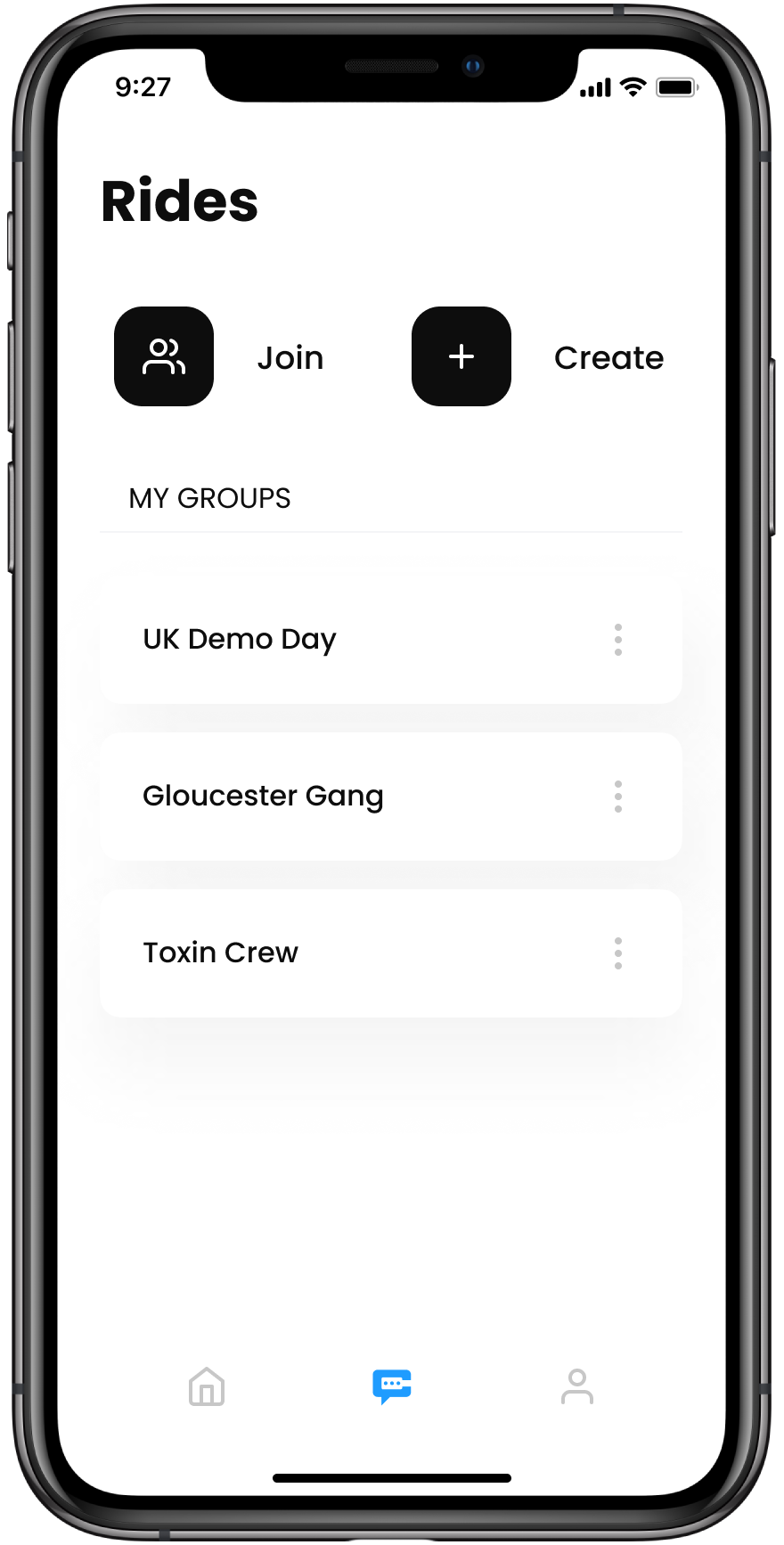Switch to the Home tab
The image size is (784, 1545).
(207, 1386)
